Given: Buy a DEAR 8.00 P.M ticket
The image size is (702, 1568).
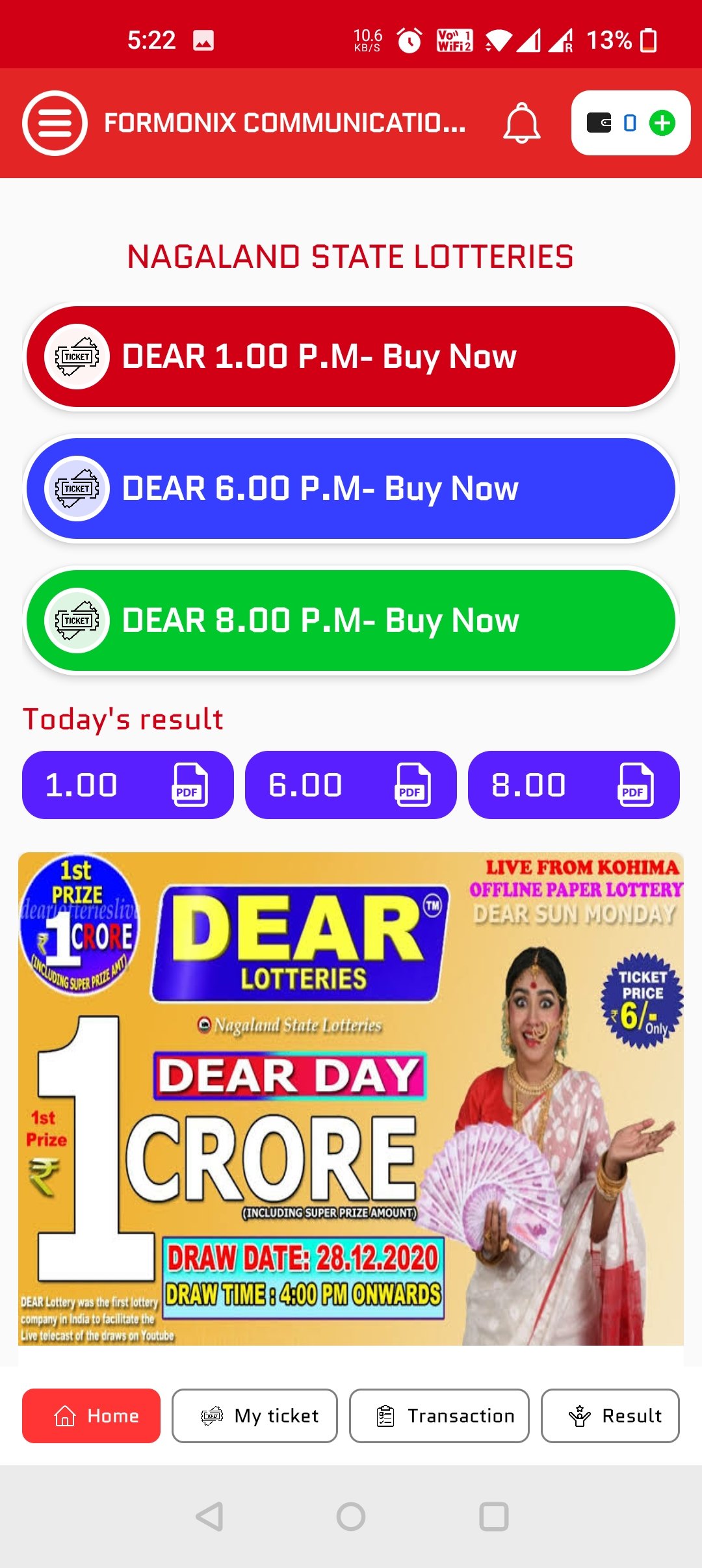Looking at the screenshot, I should click(x=351, y=620).
